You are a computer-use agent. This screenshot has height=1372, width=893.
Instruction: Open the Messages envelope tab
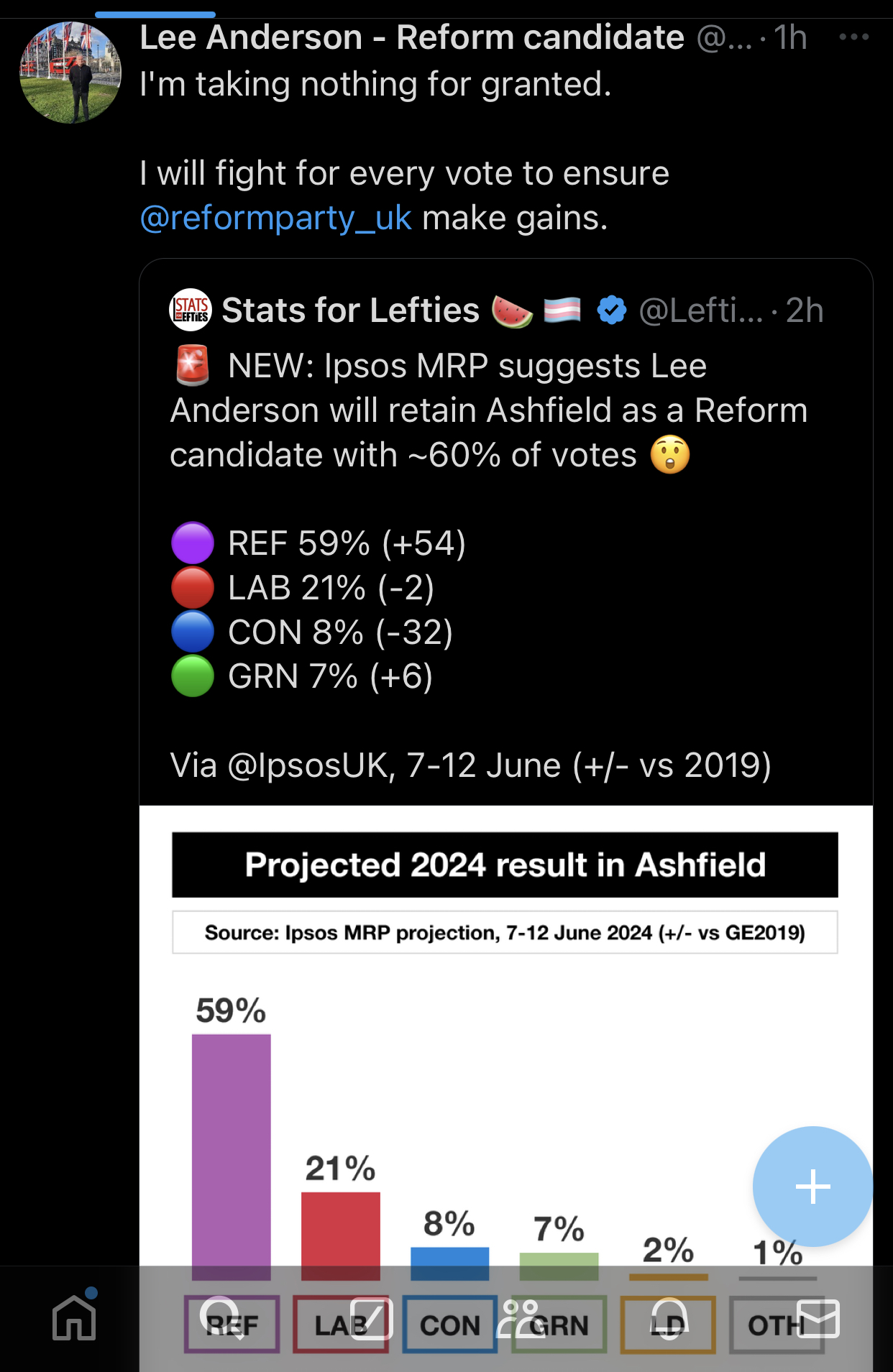(818, 1318)
